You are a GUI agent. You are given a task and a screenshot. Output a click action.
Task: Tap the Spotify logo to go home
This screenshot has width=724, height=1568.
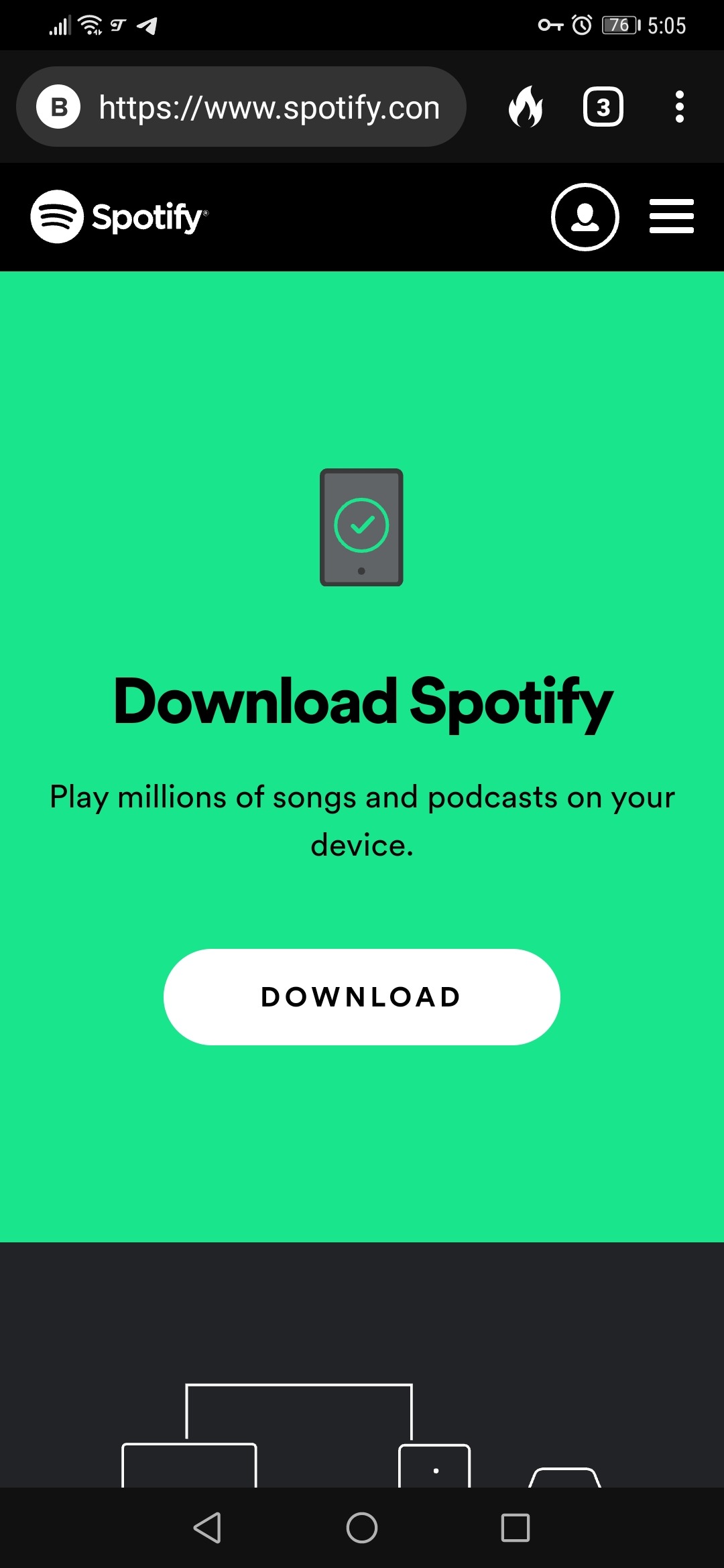coord(119,216)
